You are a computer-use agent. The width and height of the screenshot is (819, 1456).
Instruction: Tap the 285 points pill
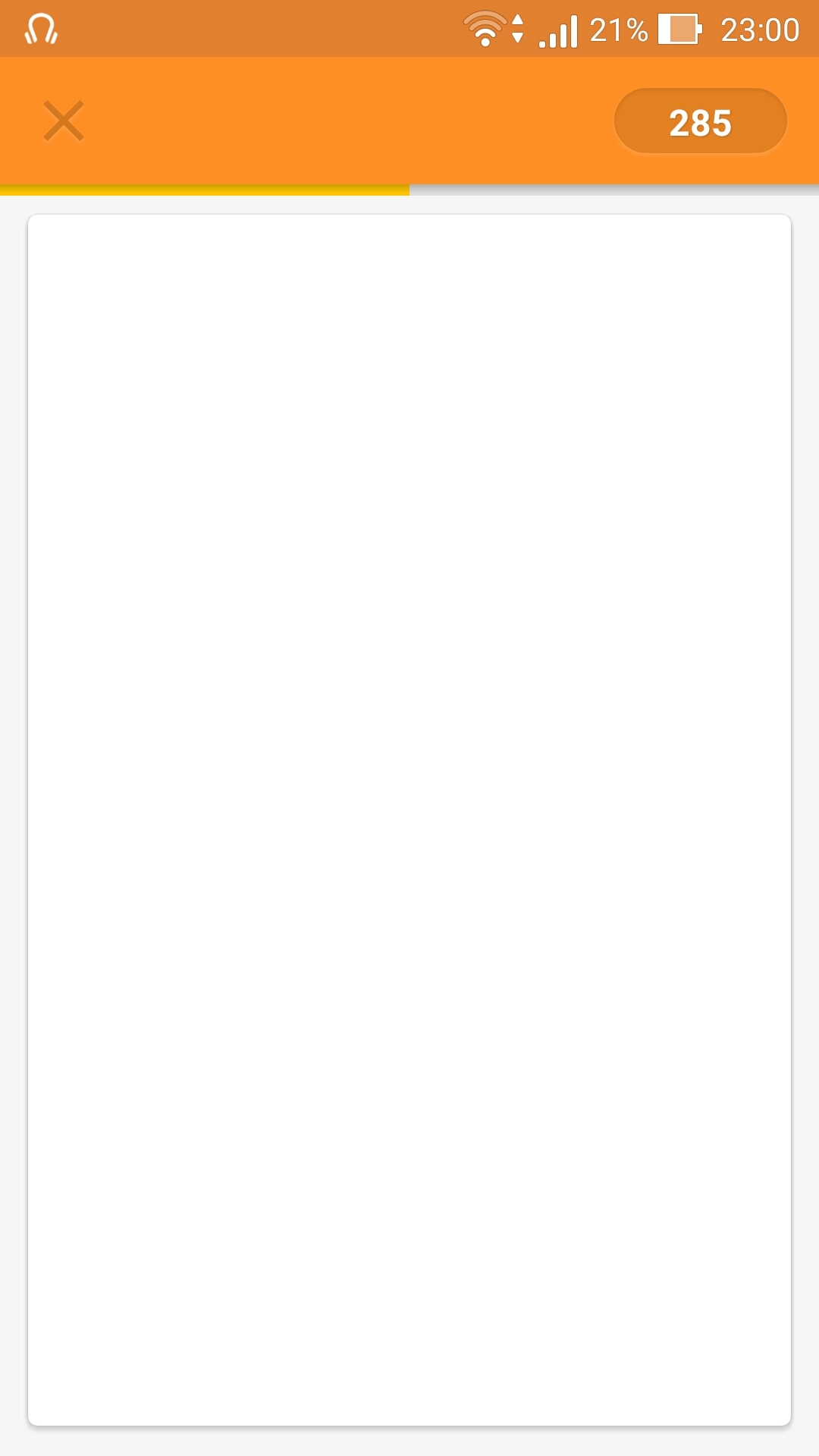point(700,121)
